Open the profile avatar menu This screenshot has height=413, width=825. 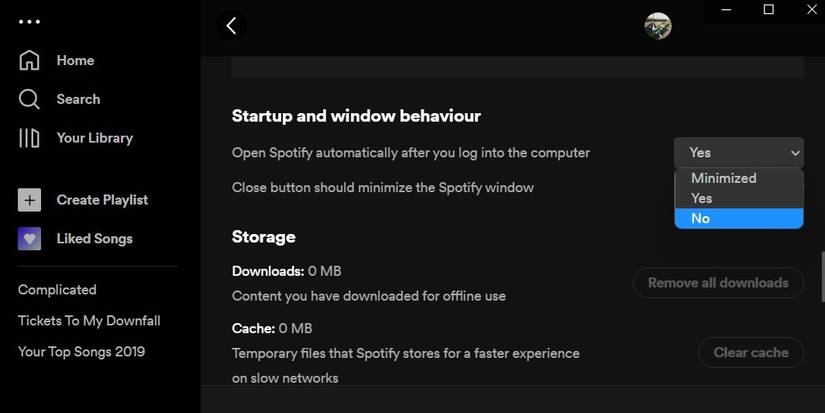(658, 26)
